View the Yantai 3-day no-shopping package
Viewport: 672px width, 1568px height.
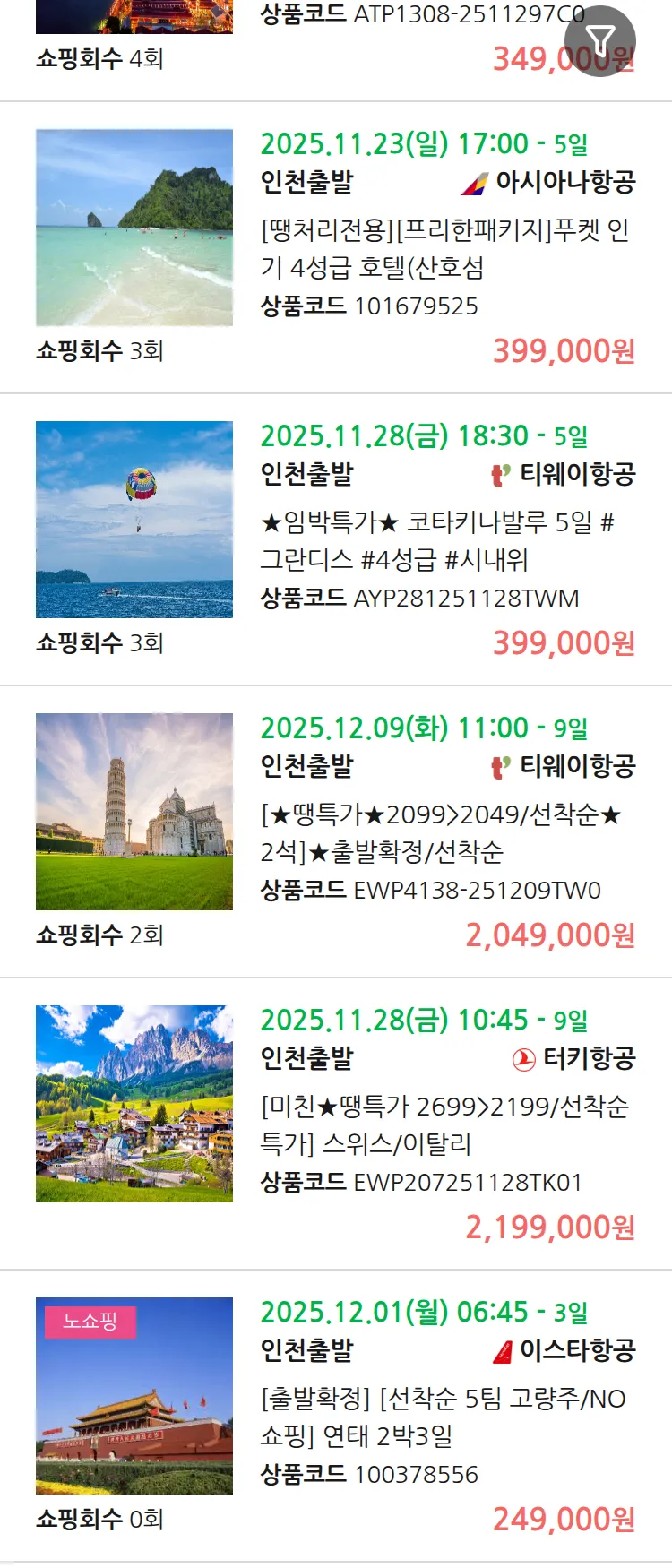pos(444,1417)
